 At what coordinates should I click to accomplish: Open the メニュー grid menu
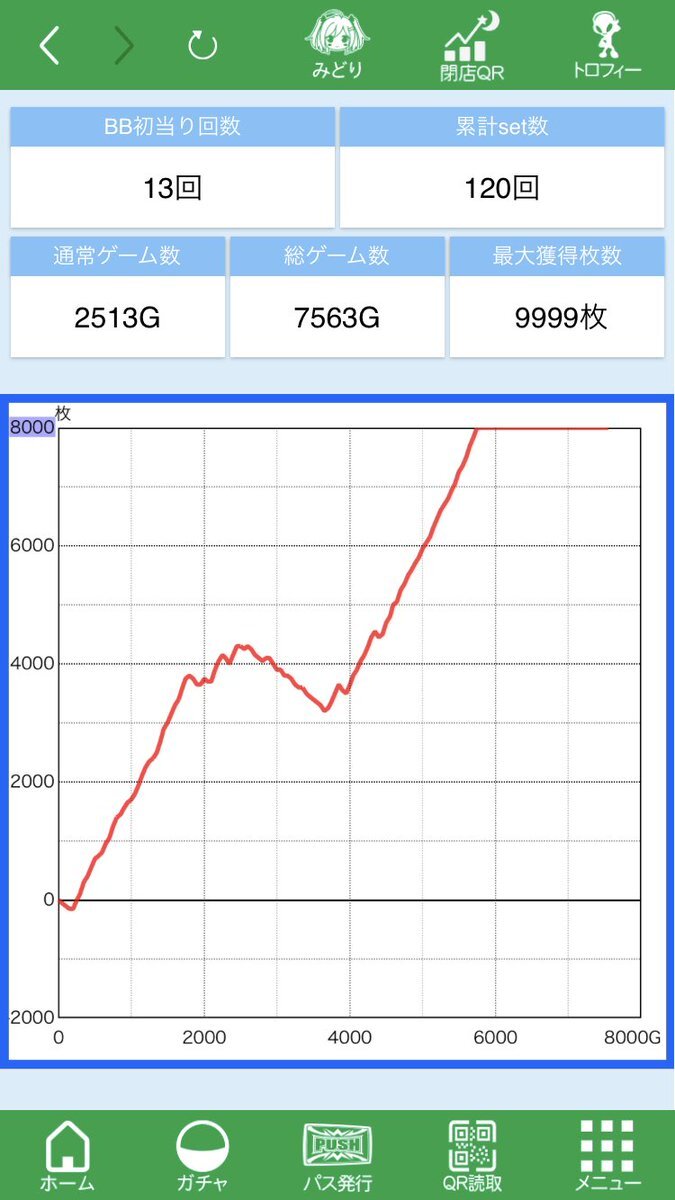tap(607, 1155)
